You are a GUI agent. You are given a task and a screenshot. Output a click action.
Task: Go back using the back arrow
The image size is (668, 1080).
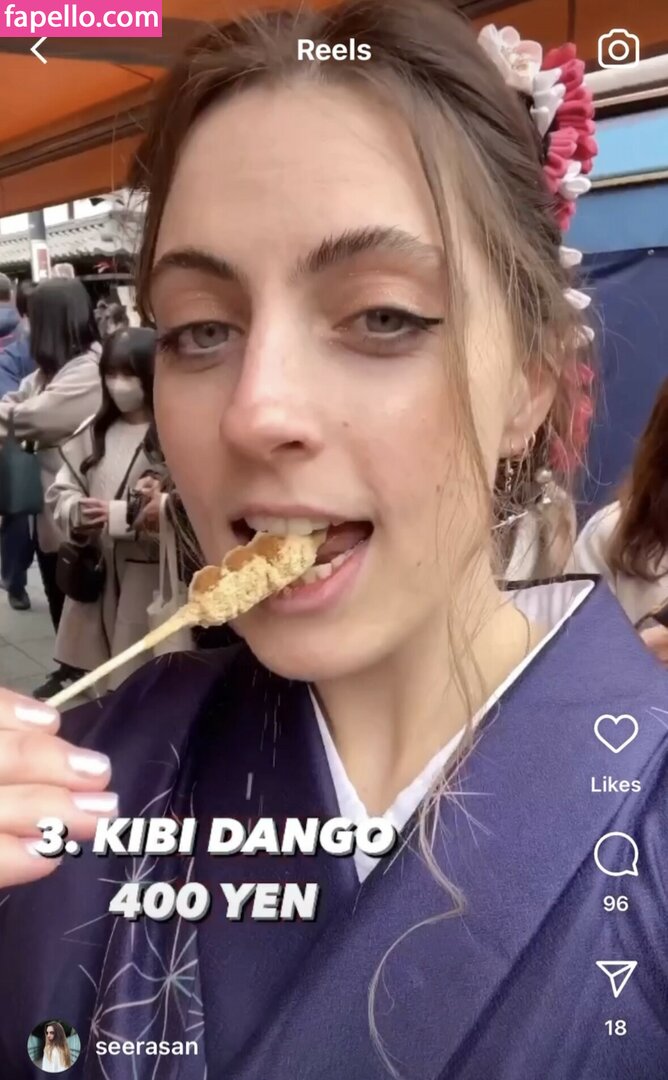click(x=39, y=50)
